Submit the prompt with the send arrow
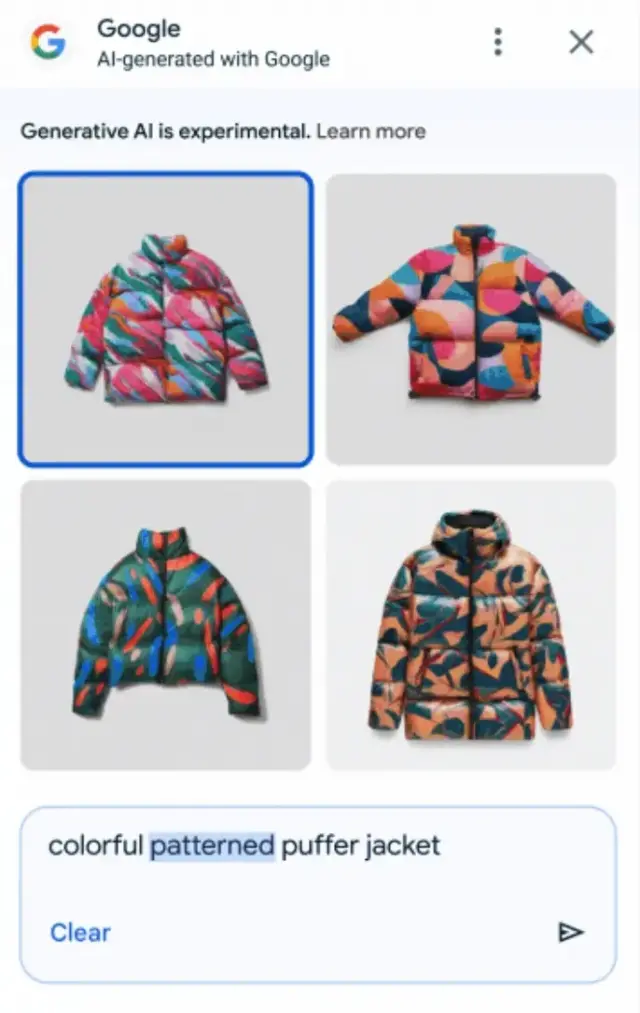640x1013 pixels. [x=570, y=932]
